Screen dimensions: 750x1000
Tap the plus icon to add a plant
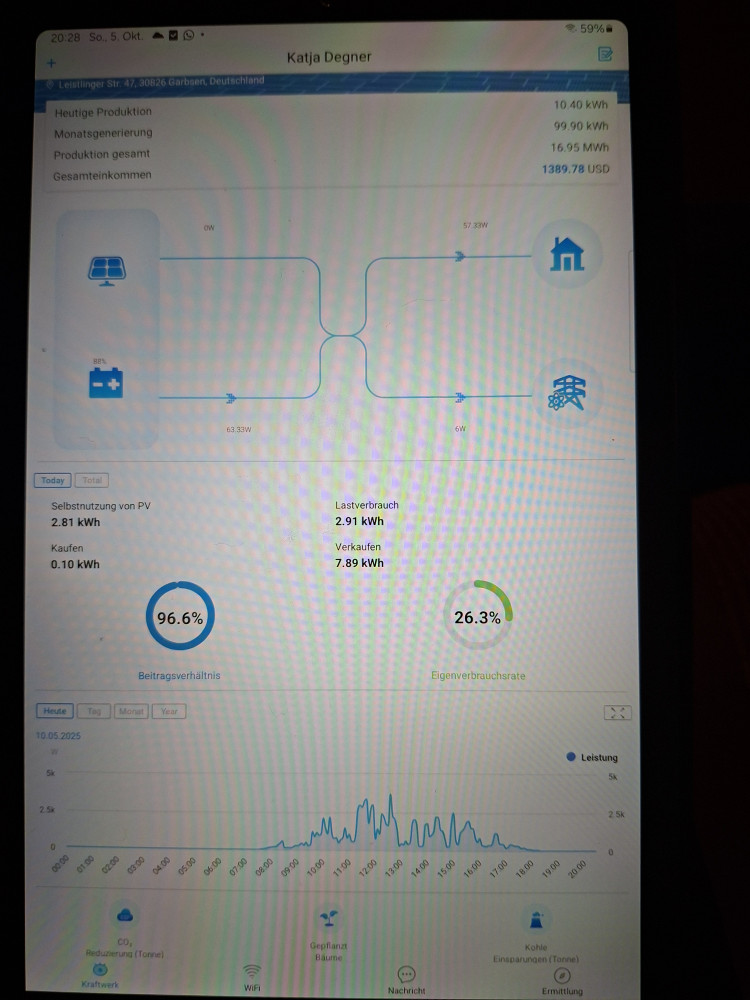point(52,63)
